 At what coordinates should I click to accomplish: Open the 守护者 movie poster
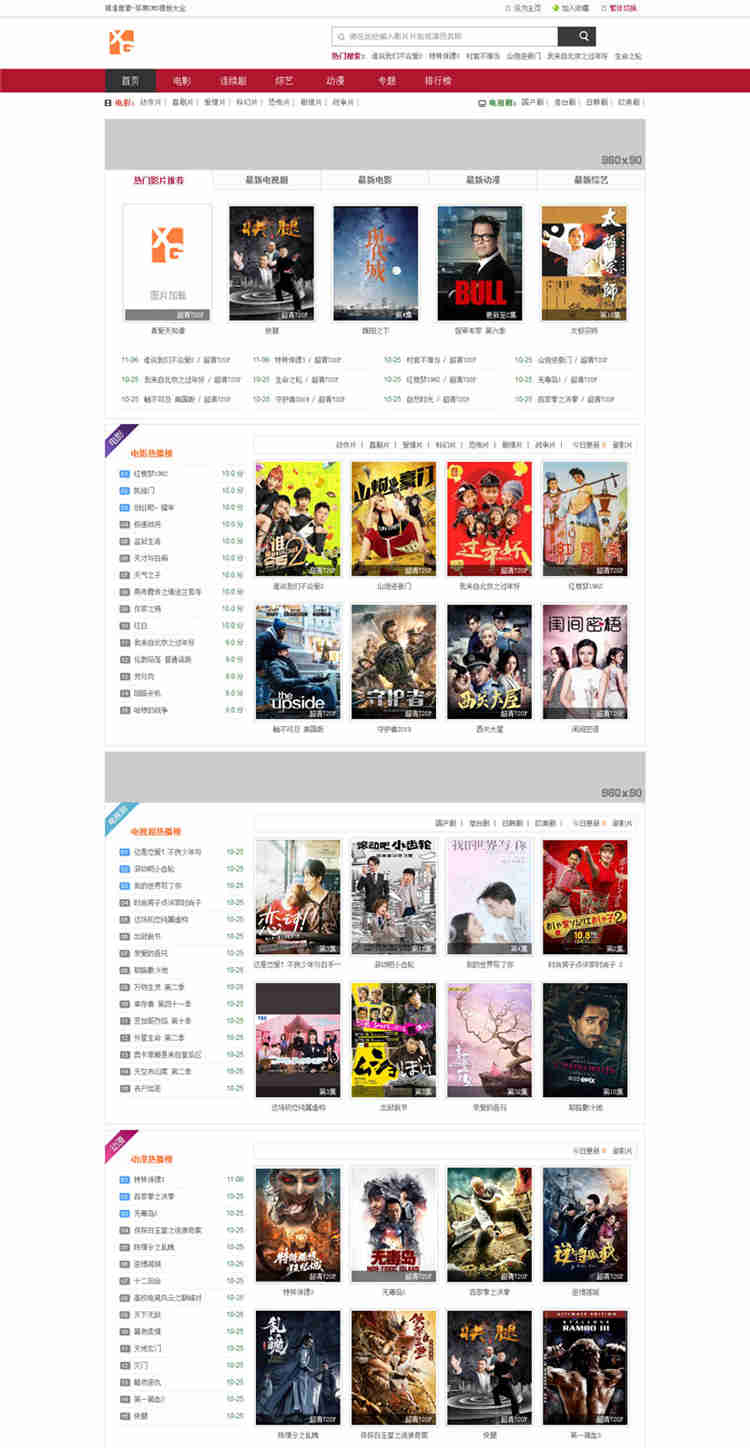pos(393,660)
